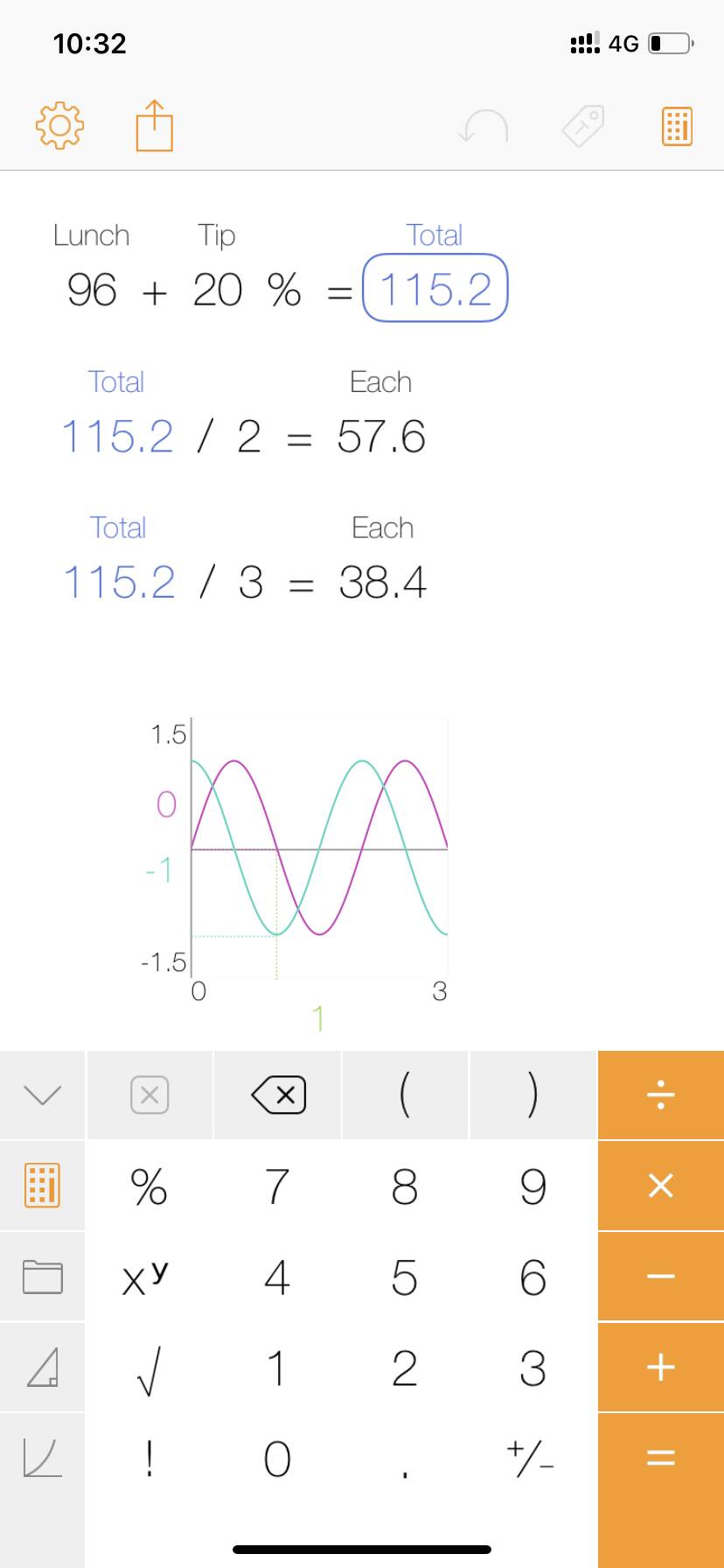Toggle the keypad icon in top bar
Viewport: 724px width, 1568px height.
(x=677, y=126)
